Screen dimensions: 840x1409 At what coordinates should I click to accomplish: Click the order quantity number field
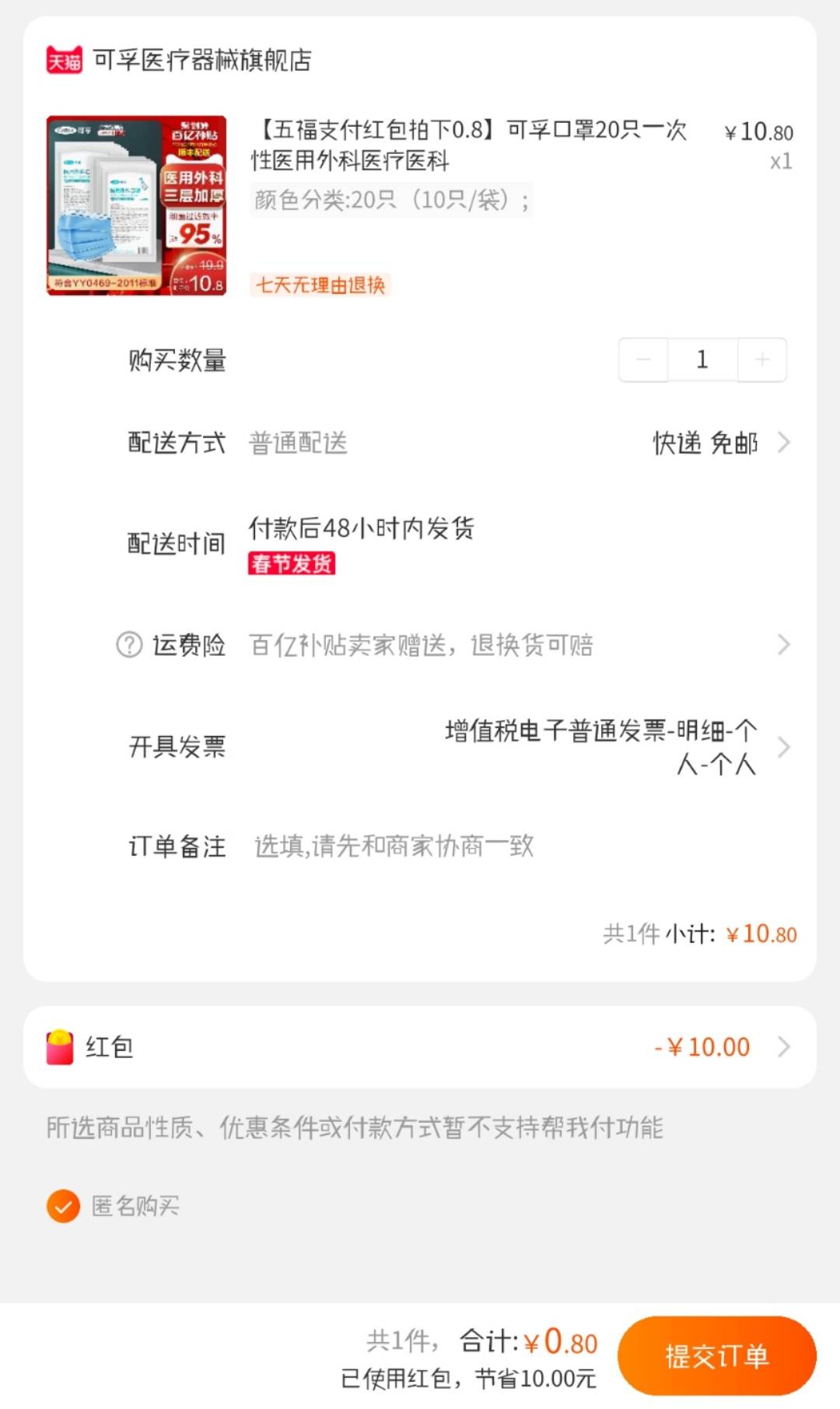702,359
